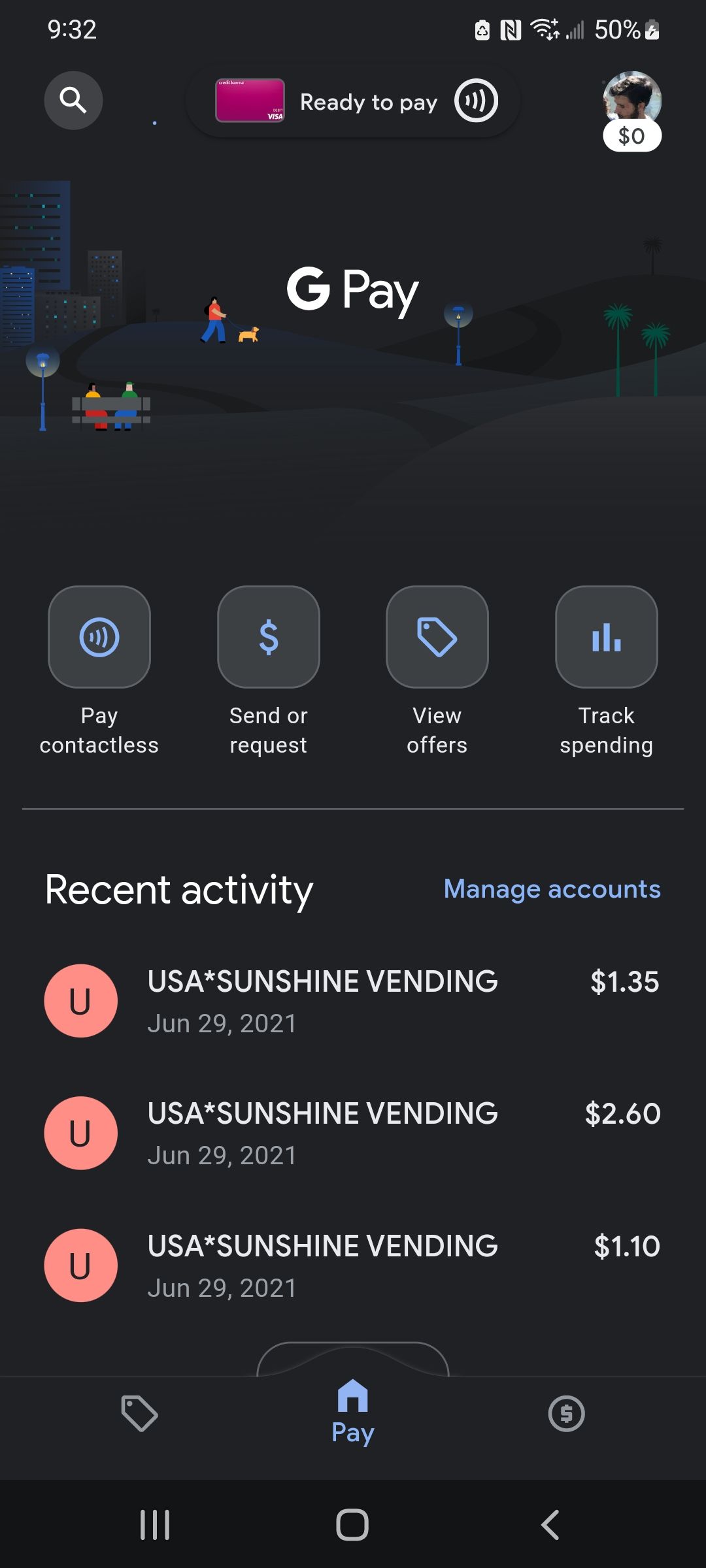This screenshot has height=1568, width=706.
Task: Open the $2.60 Sunshine Vending transaction
Action: (353, 1132)
